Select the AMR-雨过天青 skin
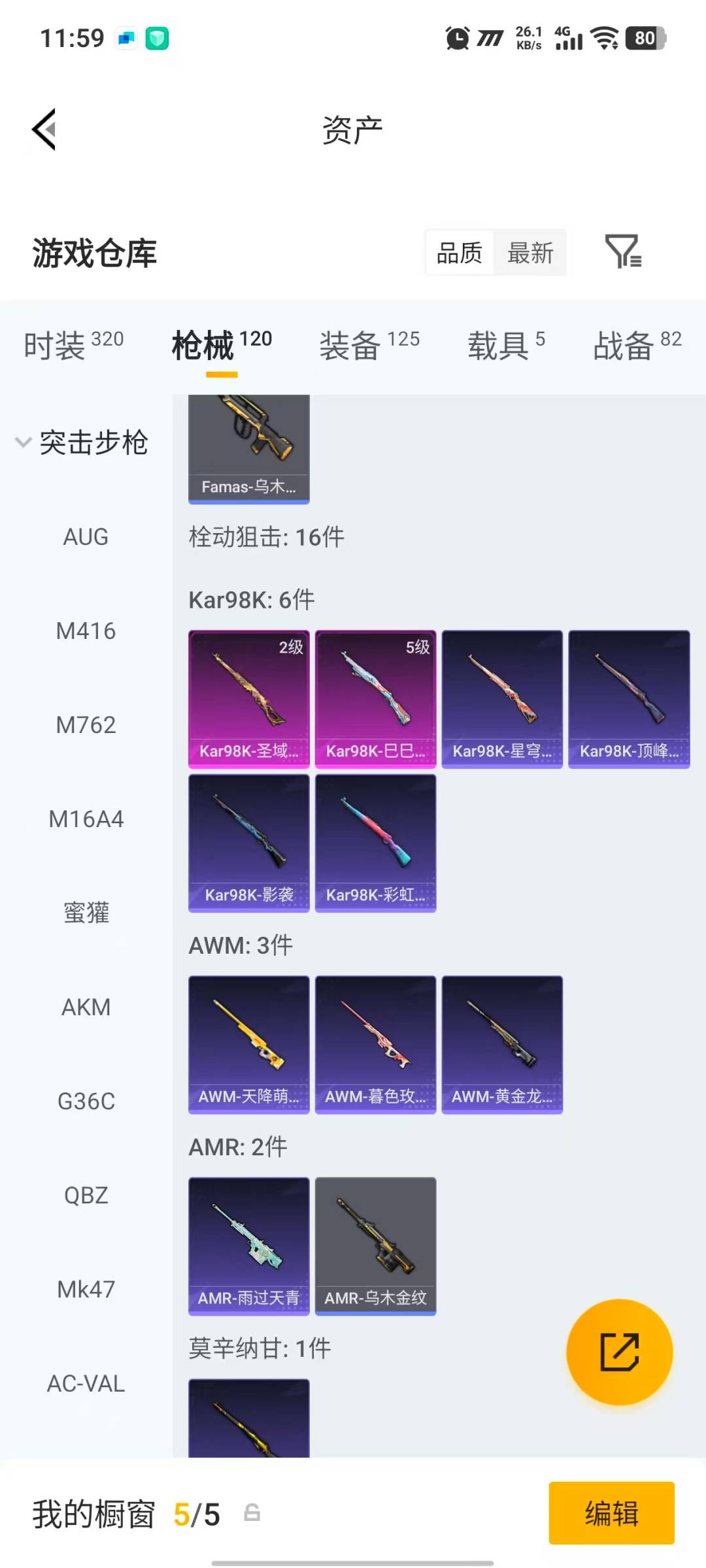 (248, 1247)
